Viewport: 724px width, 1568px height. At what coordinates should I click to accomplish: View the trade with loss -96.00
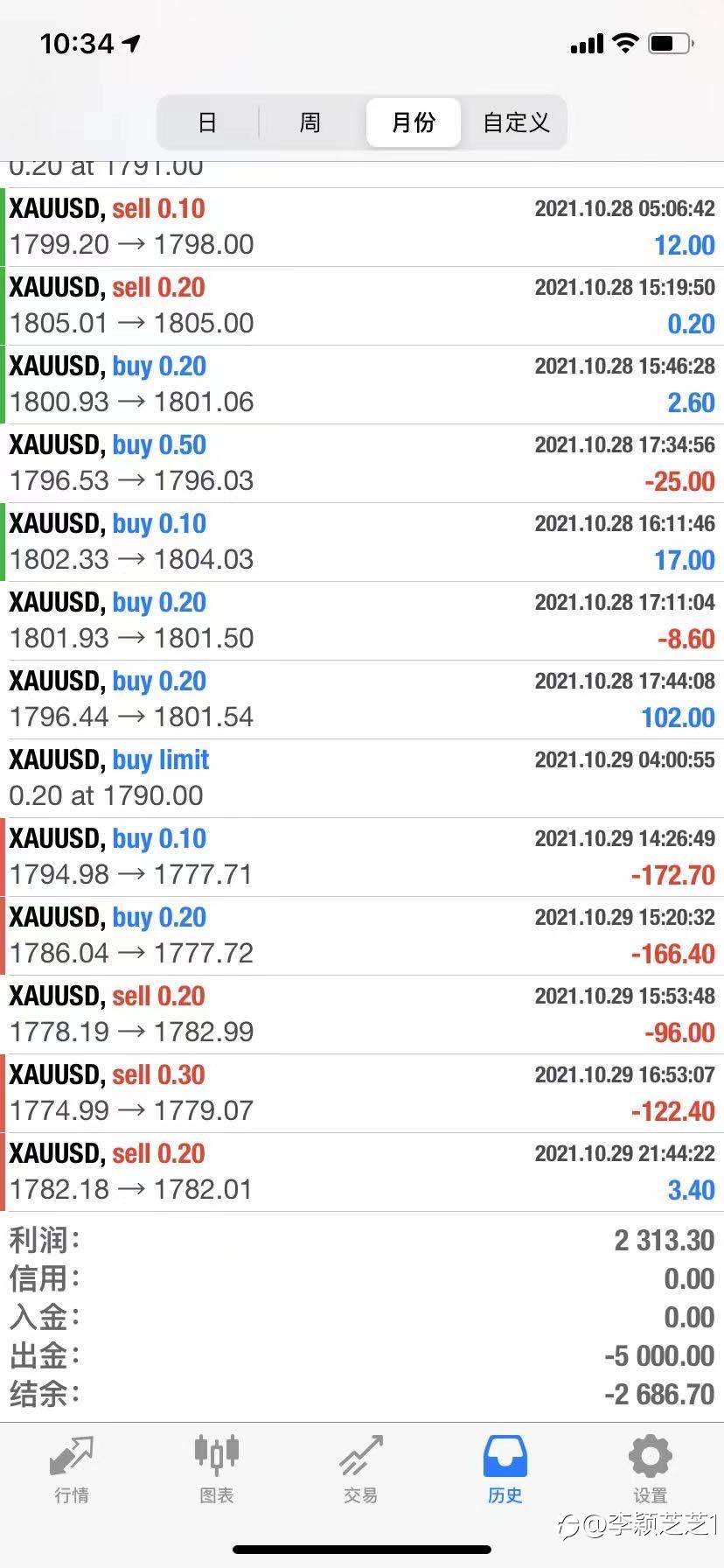point(362,1015)
